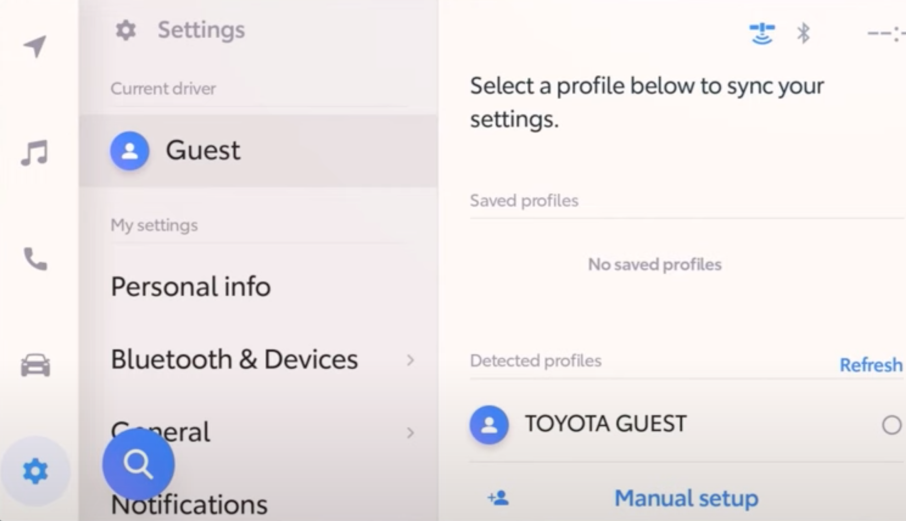Open the vehicle car icon section
Viewport: 906px width, 521px height.
[x=35, y=365]
